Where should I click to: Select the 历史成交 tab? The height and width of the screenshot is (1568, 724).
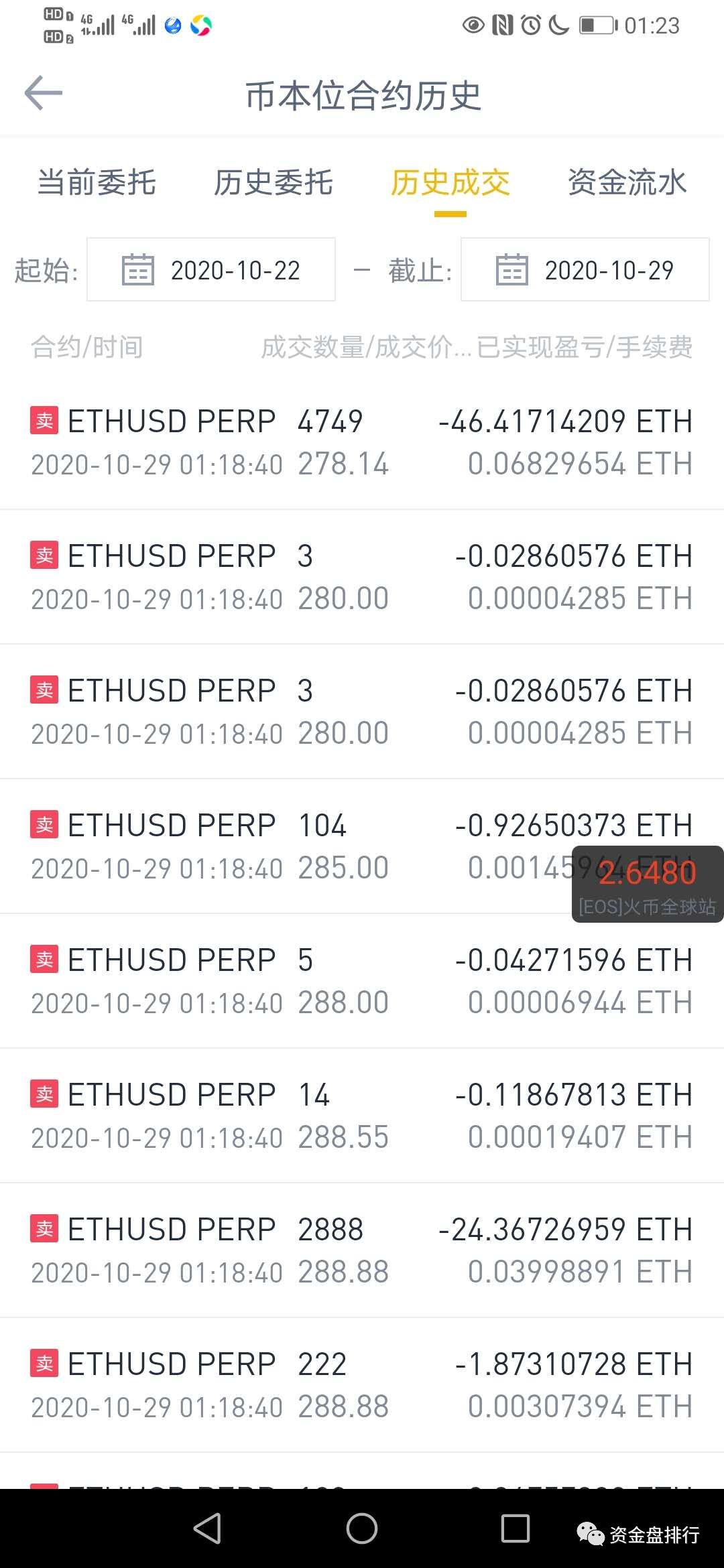[450, 182]
